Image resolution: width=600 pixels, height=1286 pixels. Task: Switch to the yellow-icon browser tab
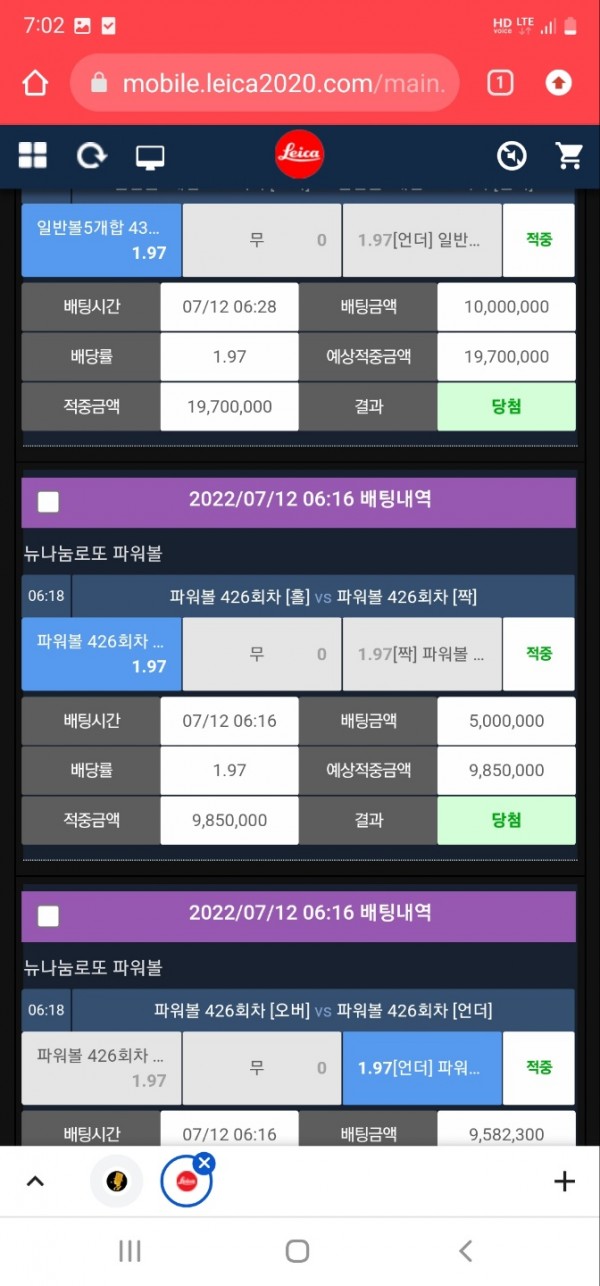pyautogui.click(x=116, y=1181)
